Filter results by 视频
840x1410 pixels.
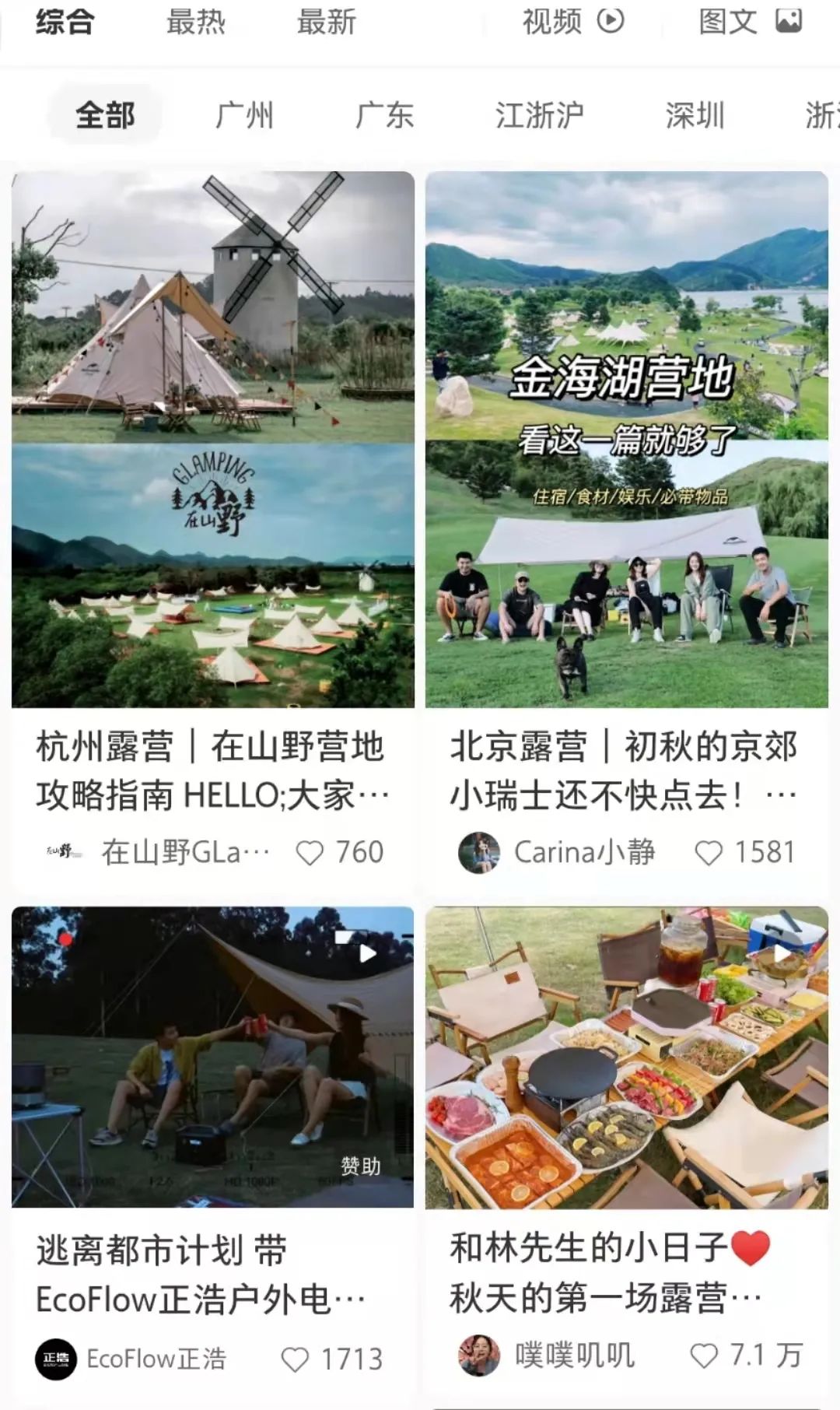(572, 22)
